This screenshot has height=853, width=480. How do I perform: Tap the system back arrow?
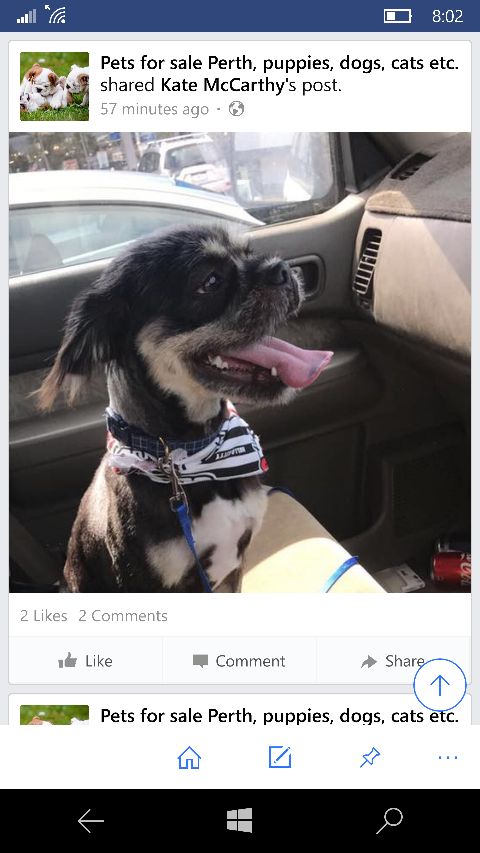point(90,821)
